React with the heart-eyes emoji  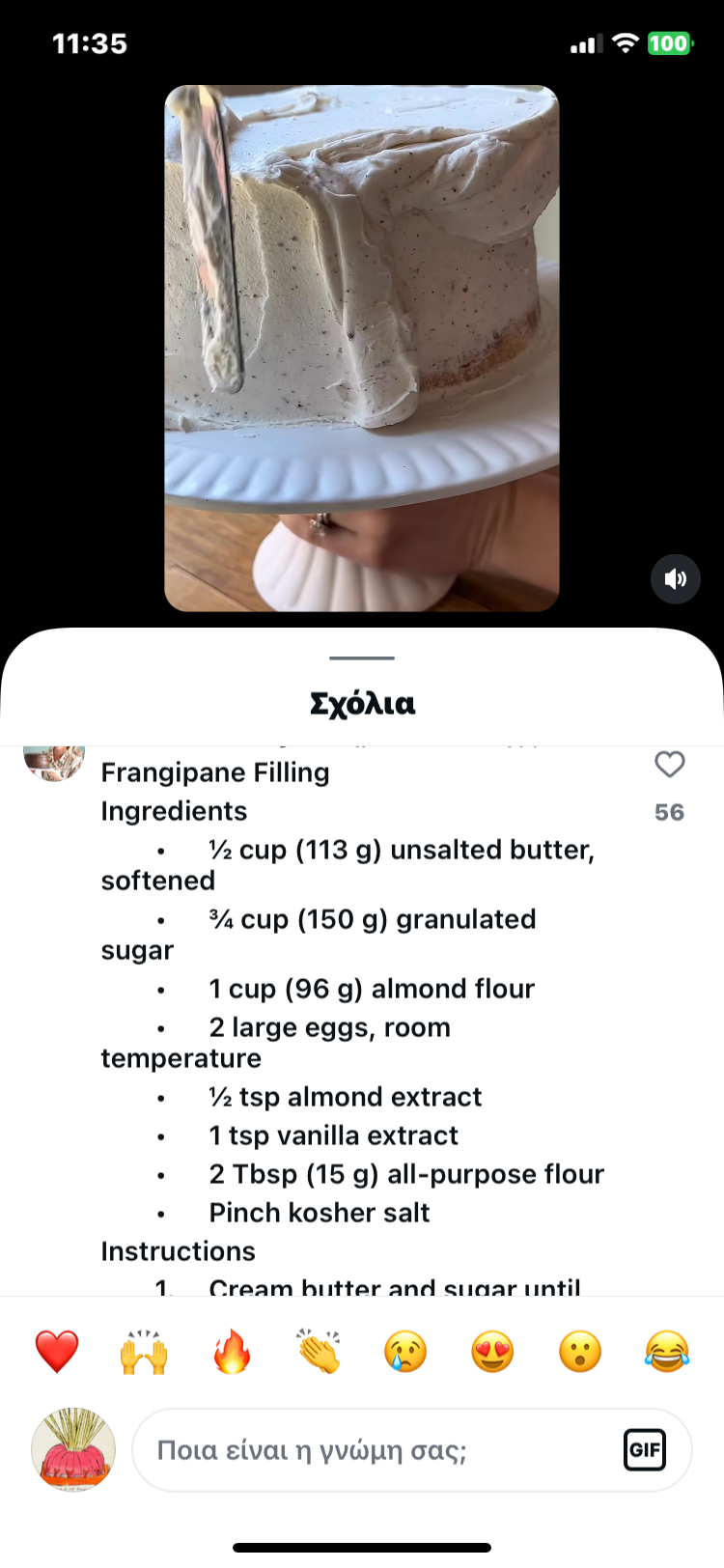coord(492,1351)
